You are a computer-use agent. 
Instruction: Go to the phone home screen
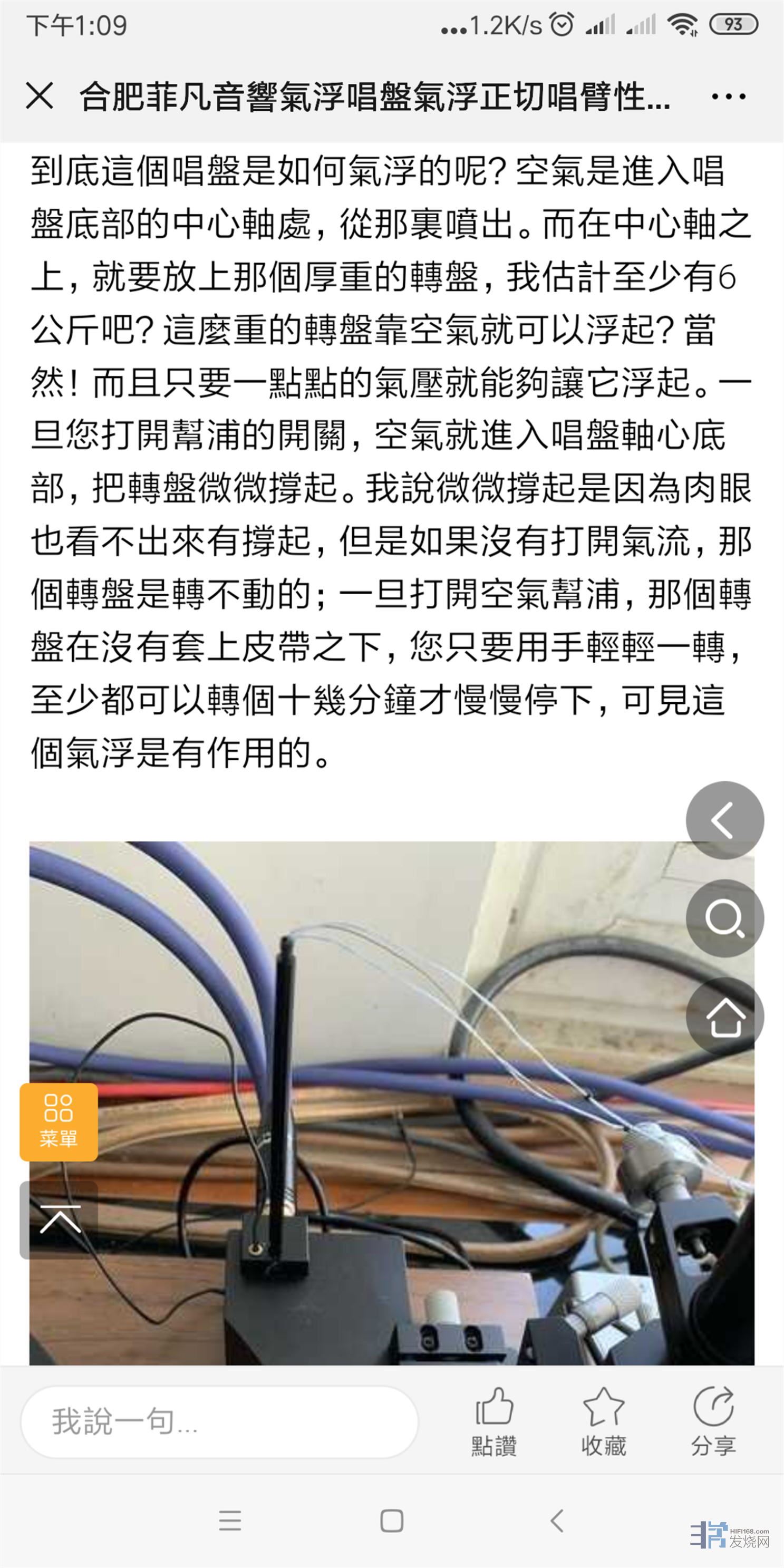[x=391, y=1521]
